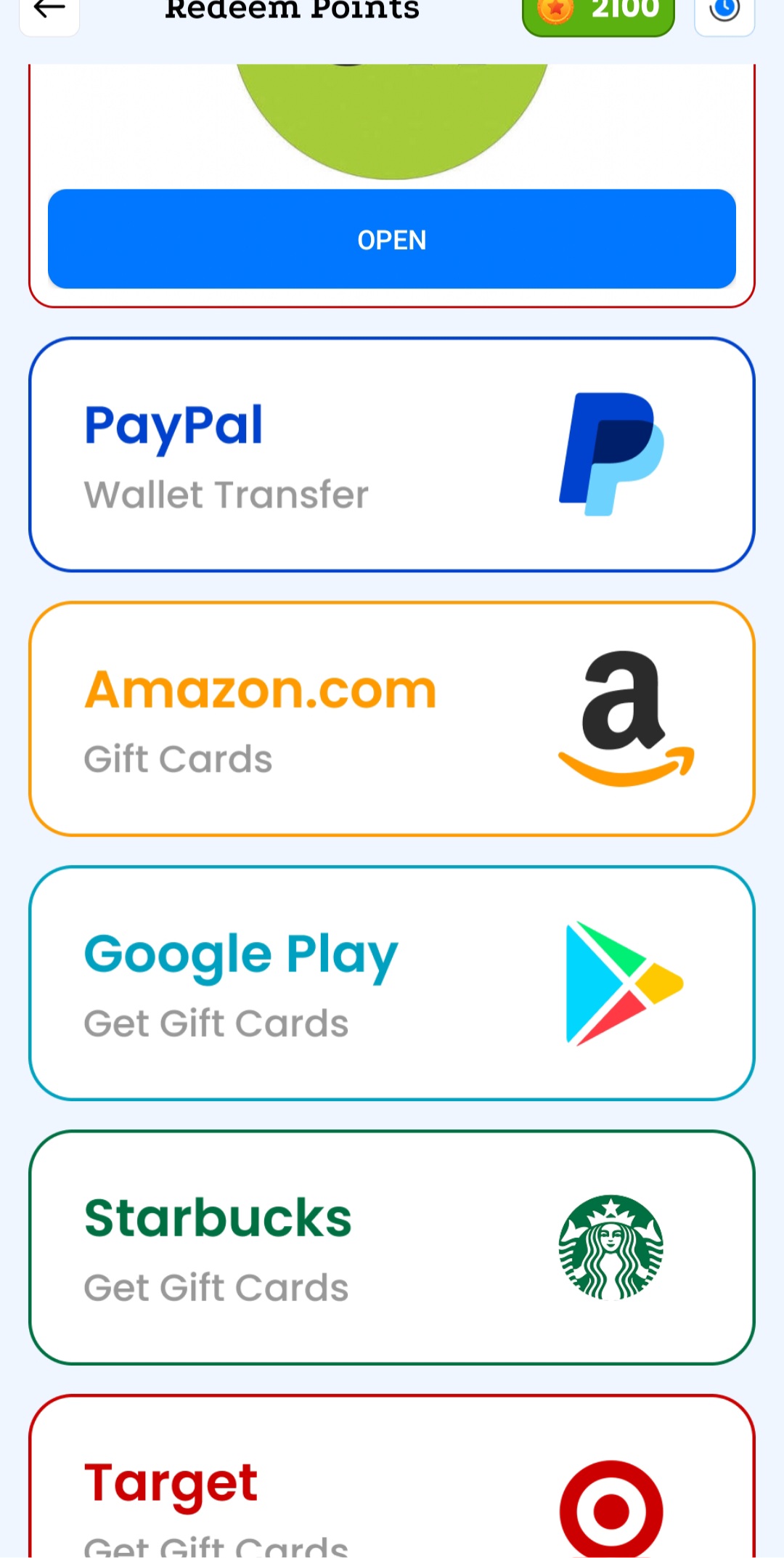Open the Starbucks gift card option
Screen dimensions: 784x1558
[392, 1246]
